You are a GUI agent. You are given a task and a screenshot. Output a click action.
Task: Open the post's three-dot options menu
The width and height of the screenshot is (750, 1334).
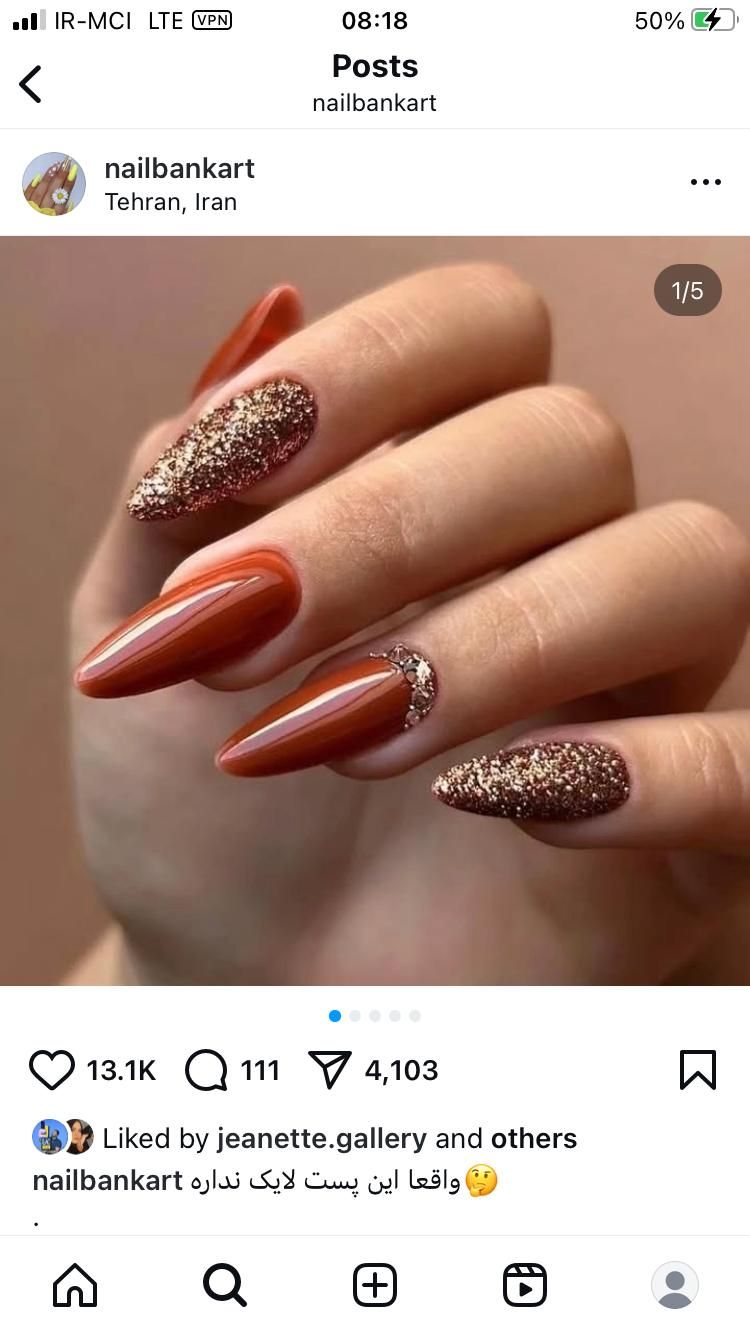(x=705, y=182)
